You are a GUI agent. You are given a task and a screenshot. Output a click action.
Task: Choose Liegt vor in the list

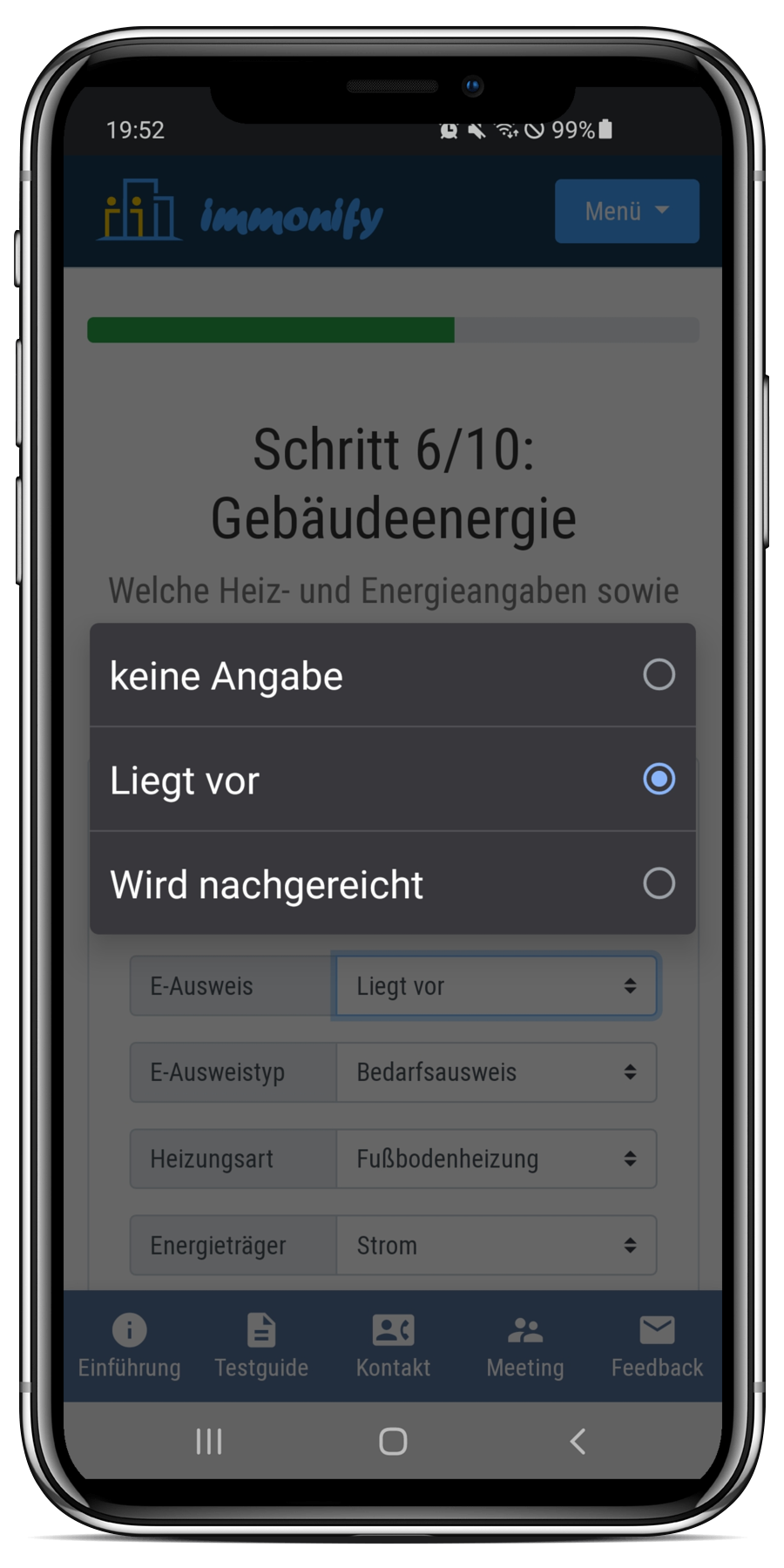coord(392,780)
